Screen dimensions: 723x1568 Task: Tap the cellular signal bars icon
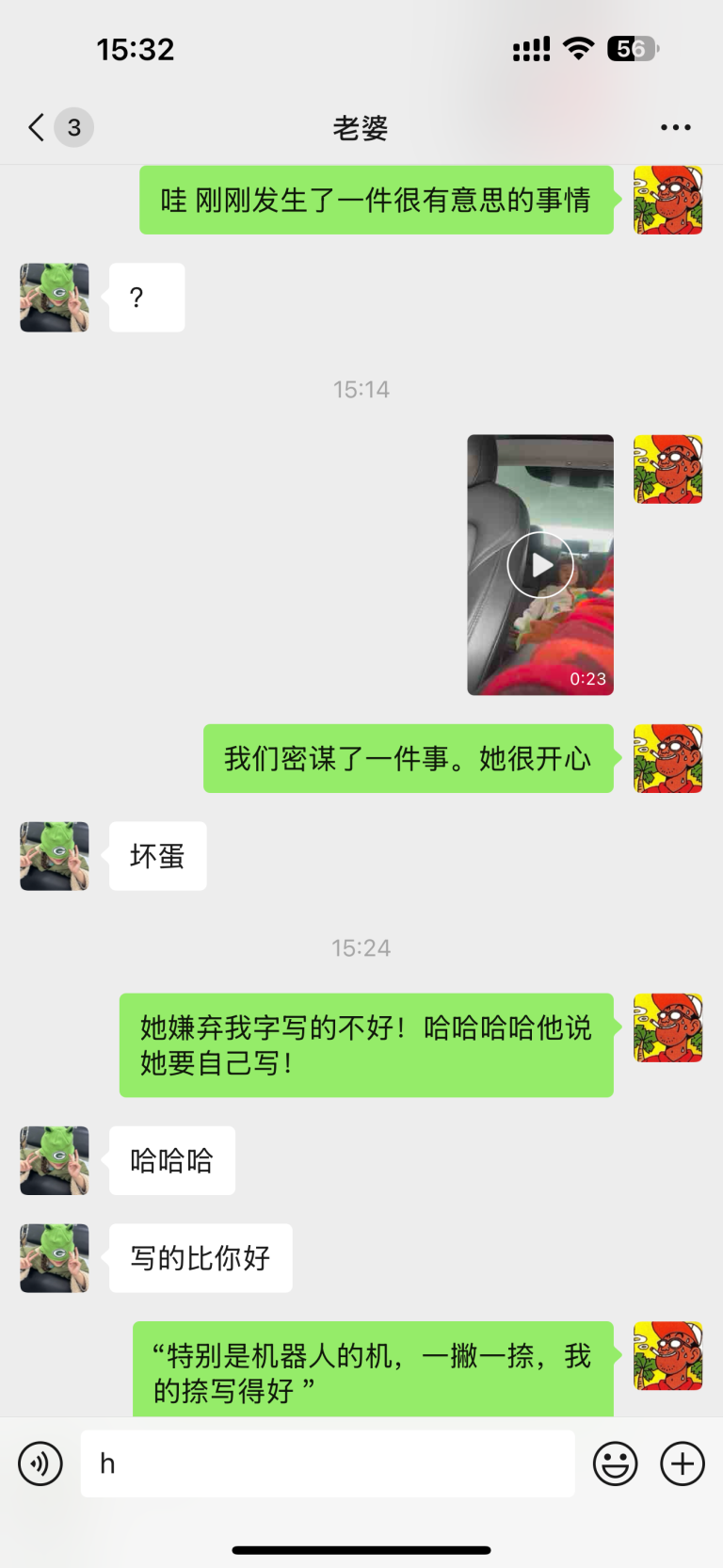click(529, 48)
